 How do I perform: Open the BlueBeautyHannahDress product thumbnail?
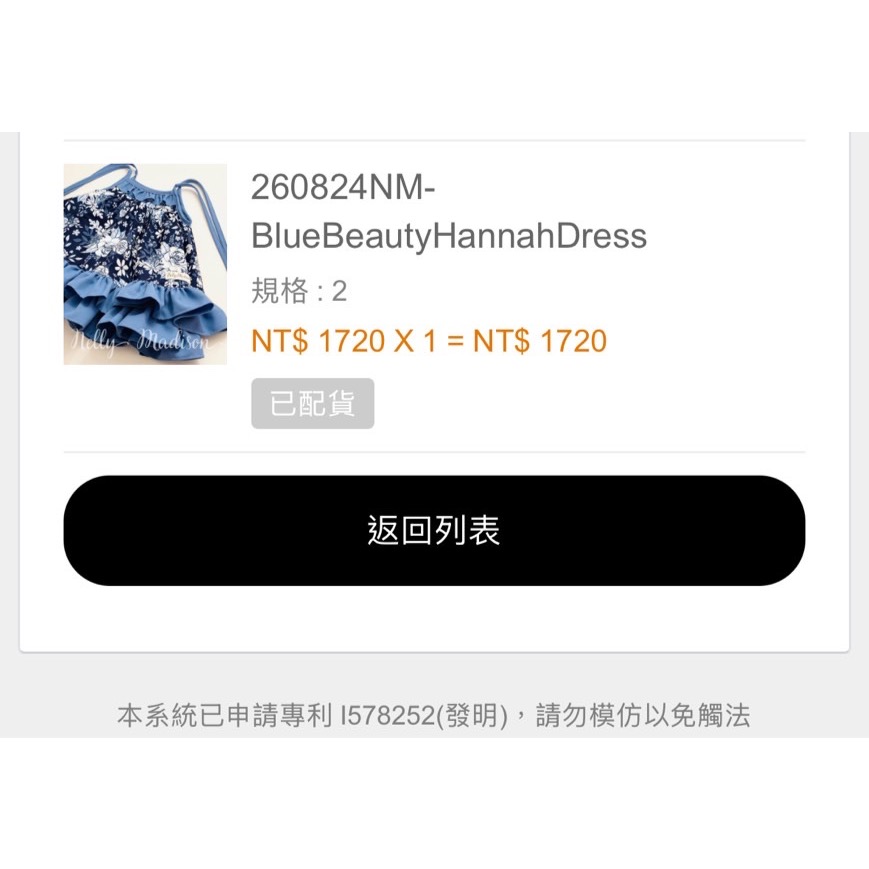point(145,264)
